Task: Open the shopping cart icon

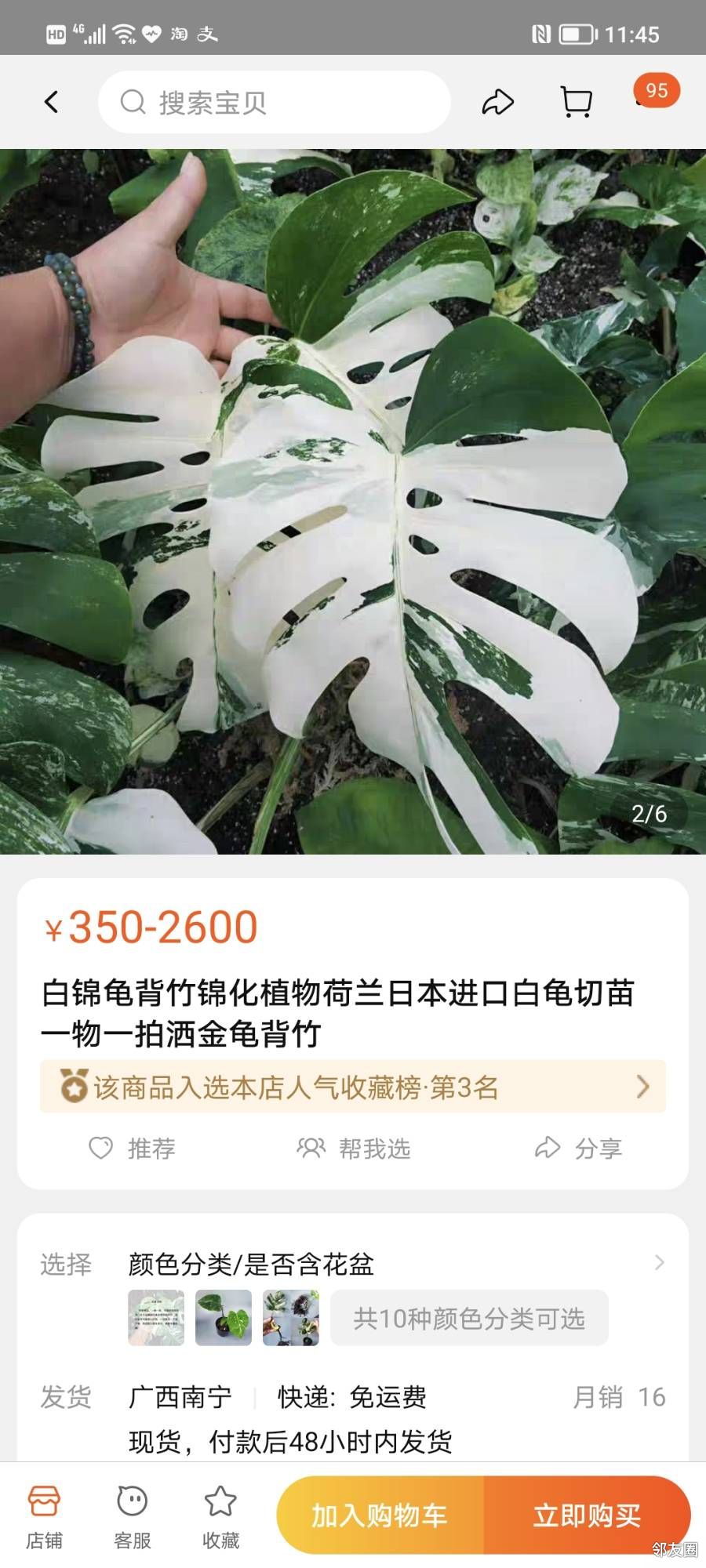Action: pos(577,102)
